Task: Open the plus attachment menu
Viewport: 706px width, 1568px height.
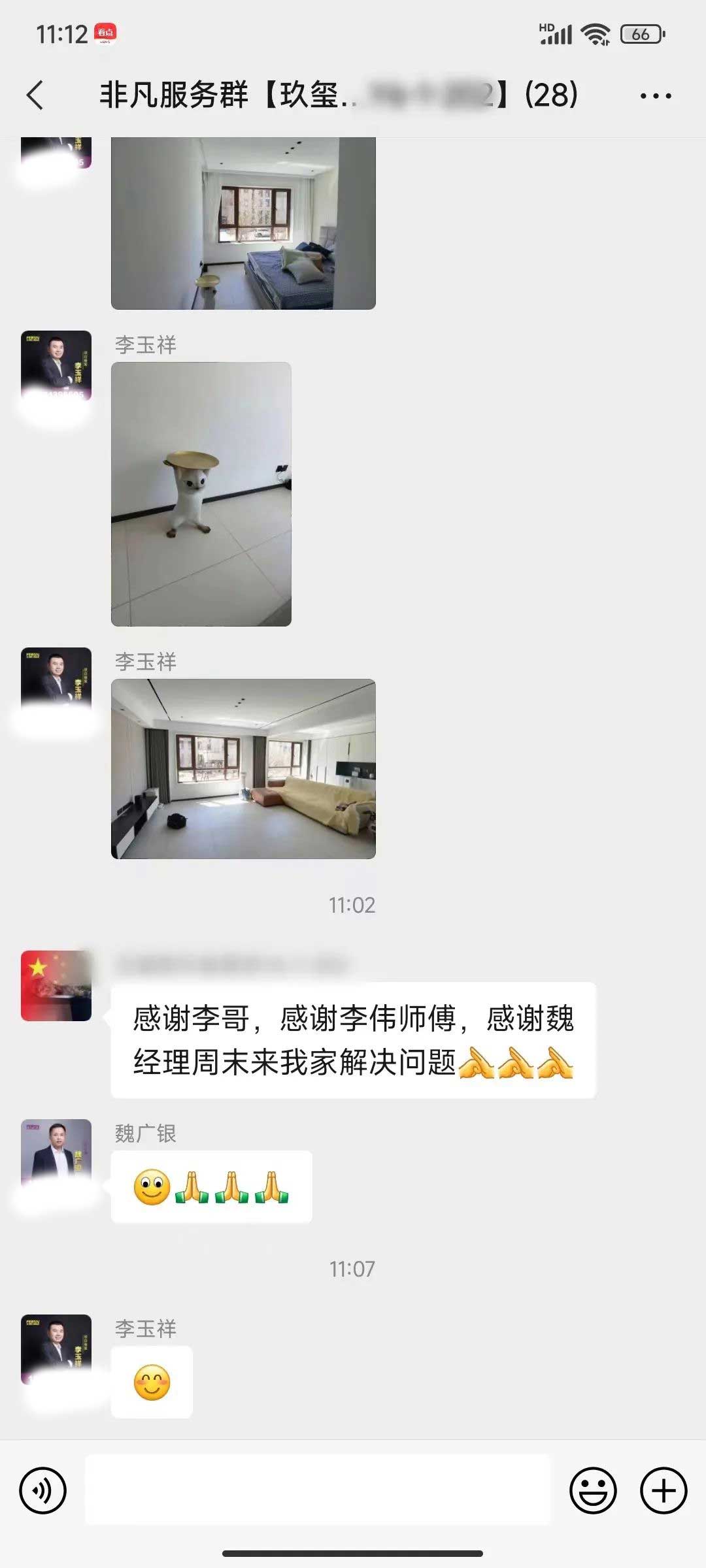Action: coord(664,1490)
